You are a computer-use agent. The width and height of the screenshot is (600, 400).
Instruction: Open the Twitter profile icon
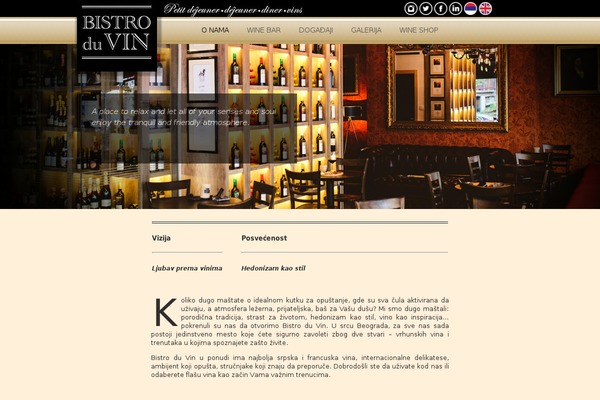click(x=426, y=8)
